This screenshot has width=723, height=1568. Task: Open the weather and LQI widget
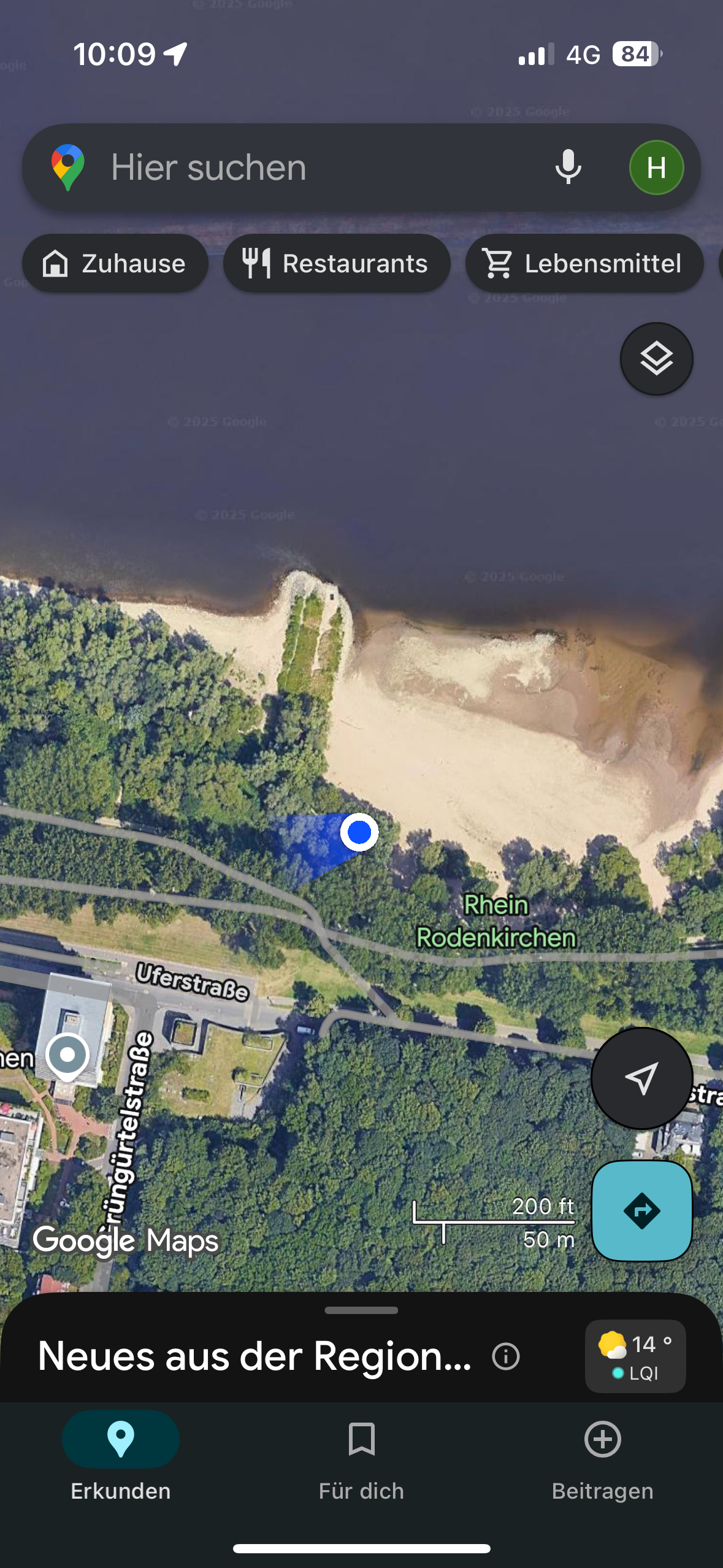[635, 1356]
